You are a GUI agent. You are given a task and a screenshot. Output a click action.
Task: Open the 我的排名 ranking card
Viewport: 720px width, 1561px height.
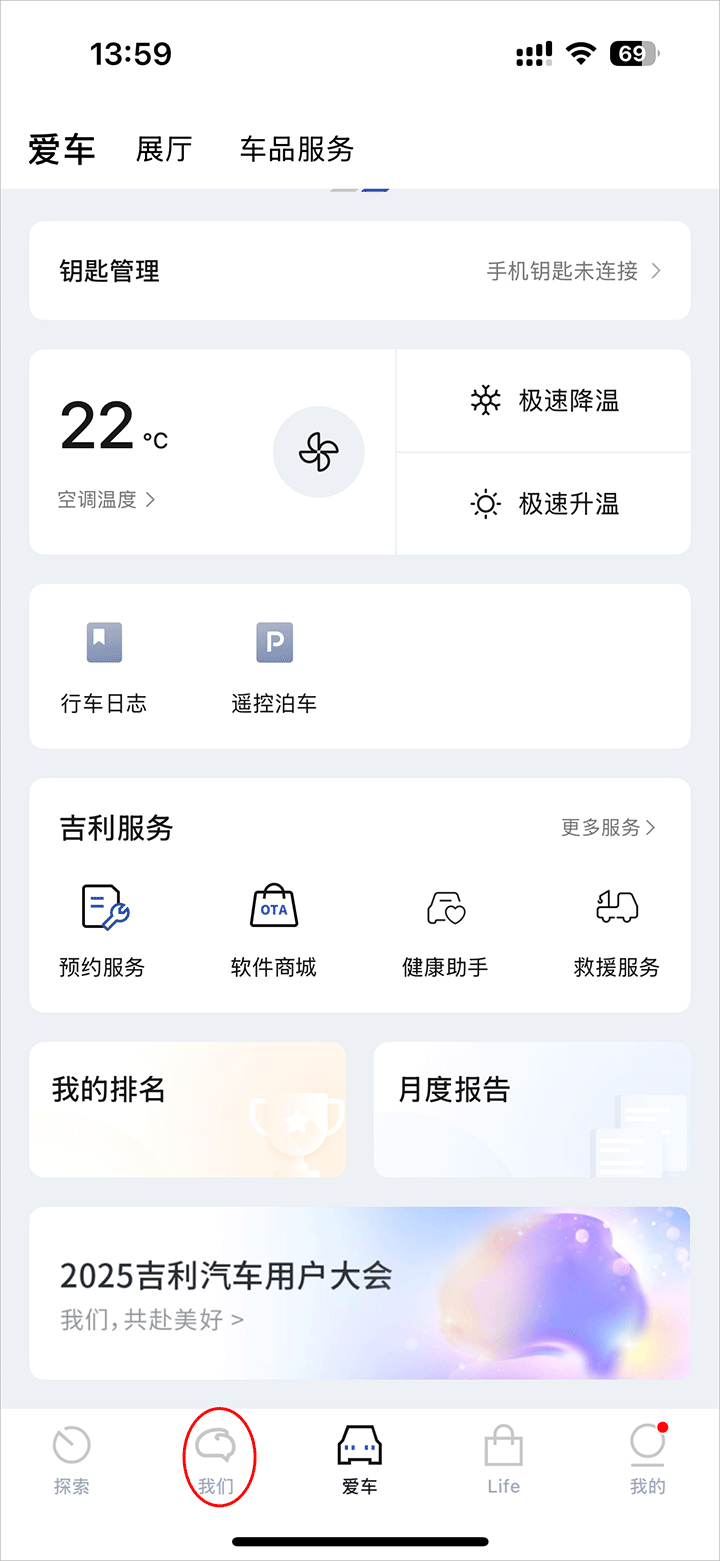188,1109
